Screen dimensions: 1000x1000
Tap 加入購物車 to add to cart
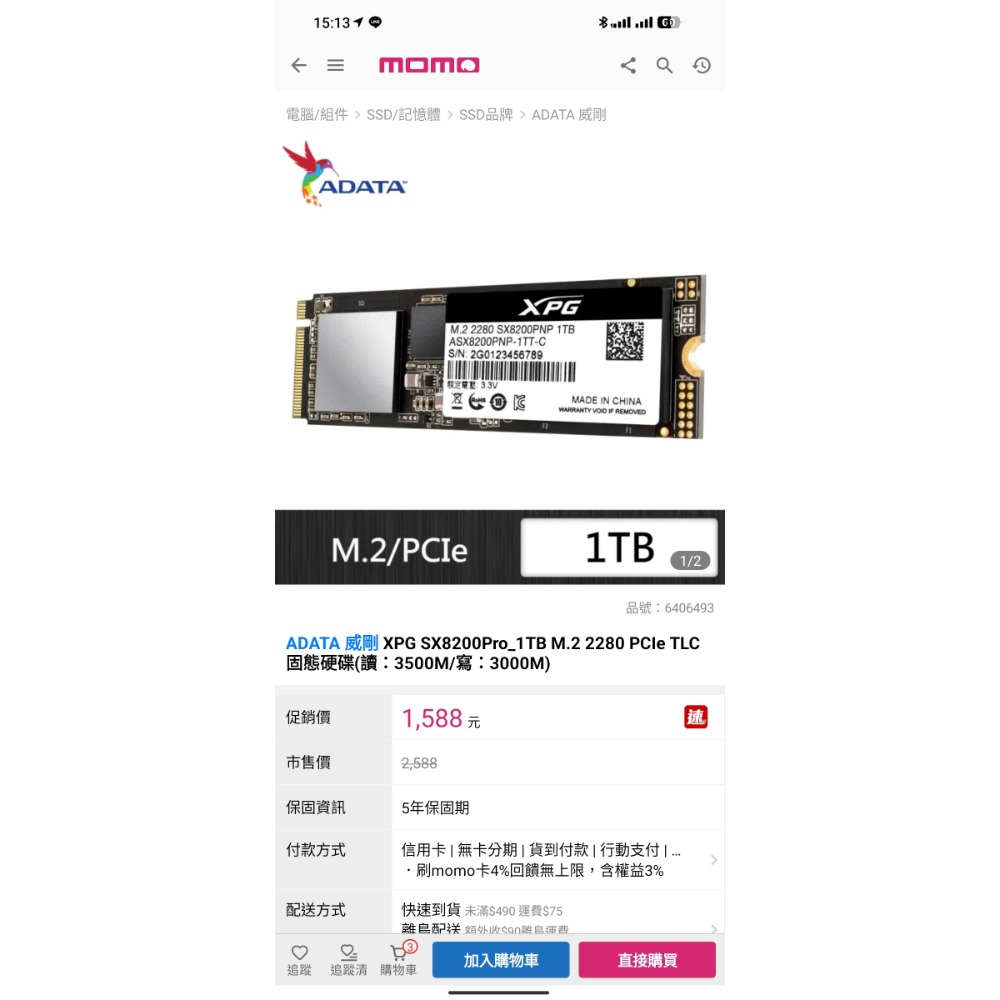pos(501,960)
